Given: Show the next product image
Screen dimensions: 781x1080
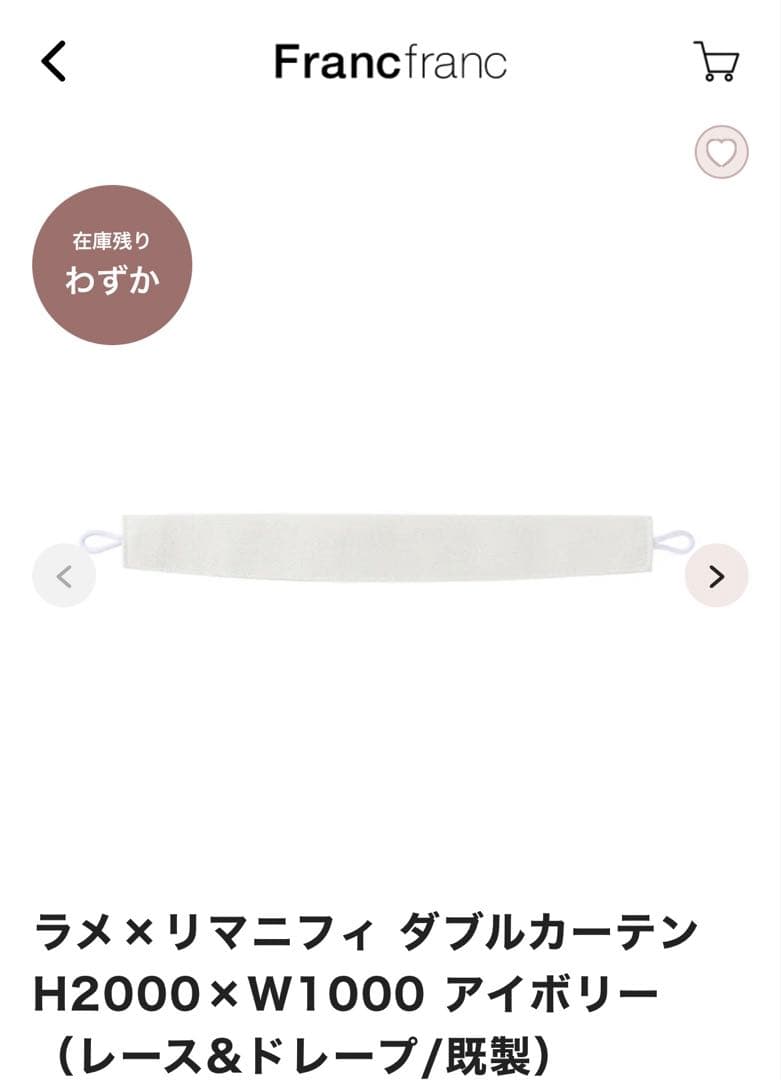Looking at the screenshot, I should 716,576.
